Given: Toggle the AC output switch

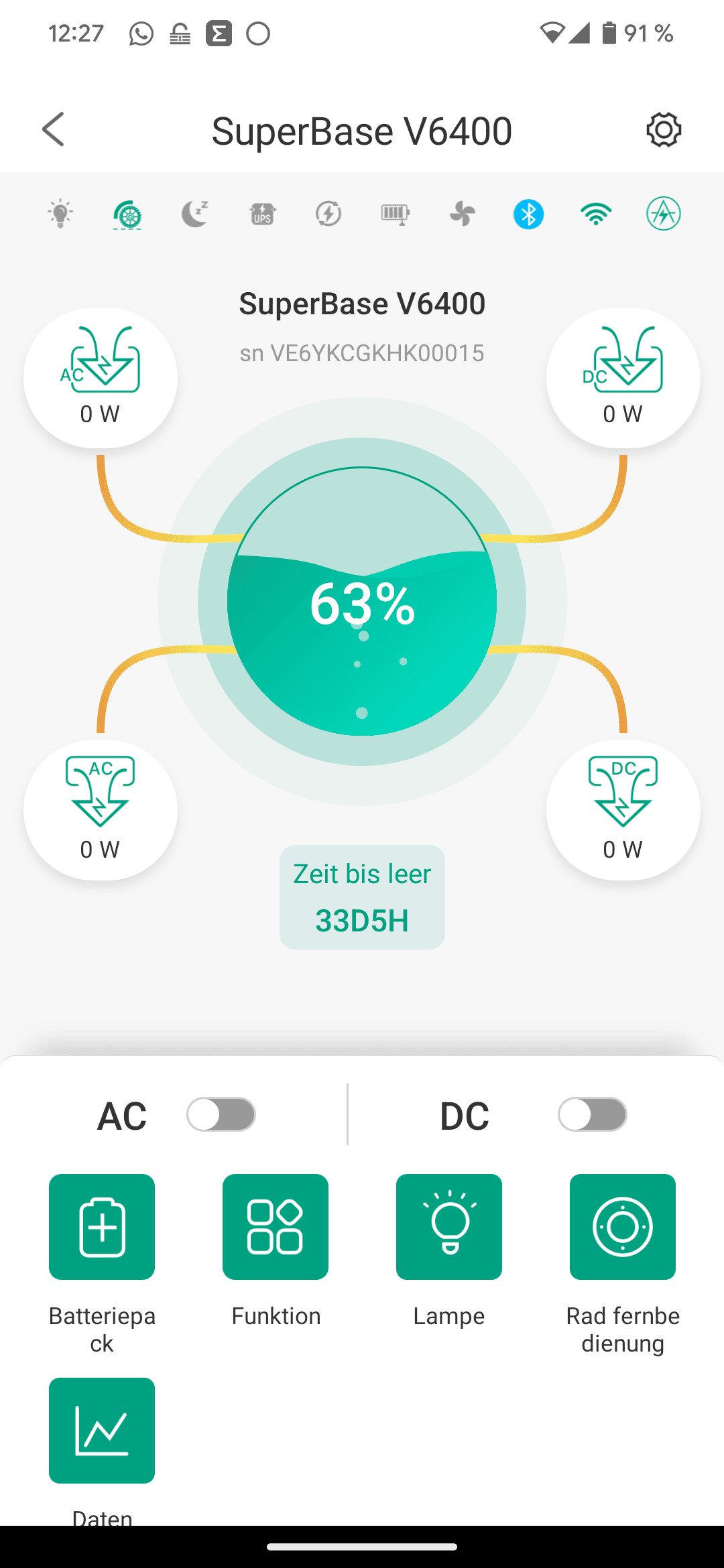Looking at the screenshot, I should pos(221,1115).
